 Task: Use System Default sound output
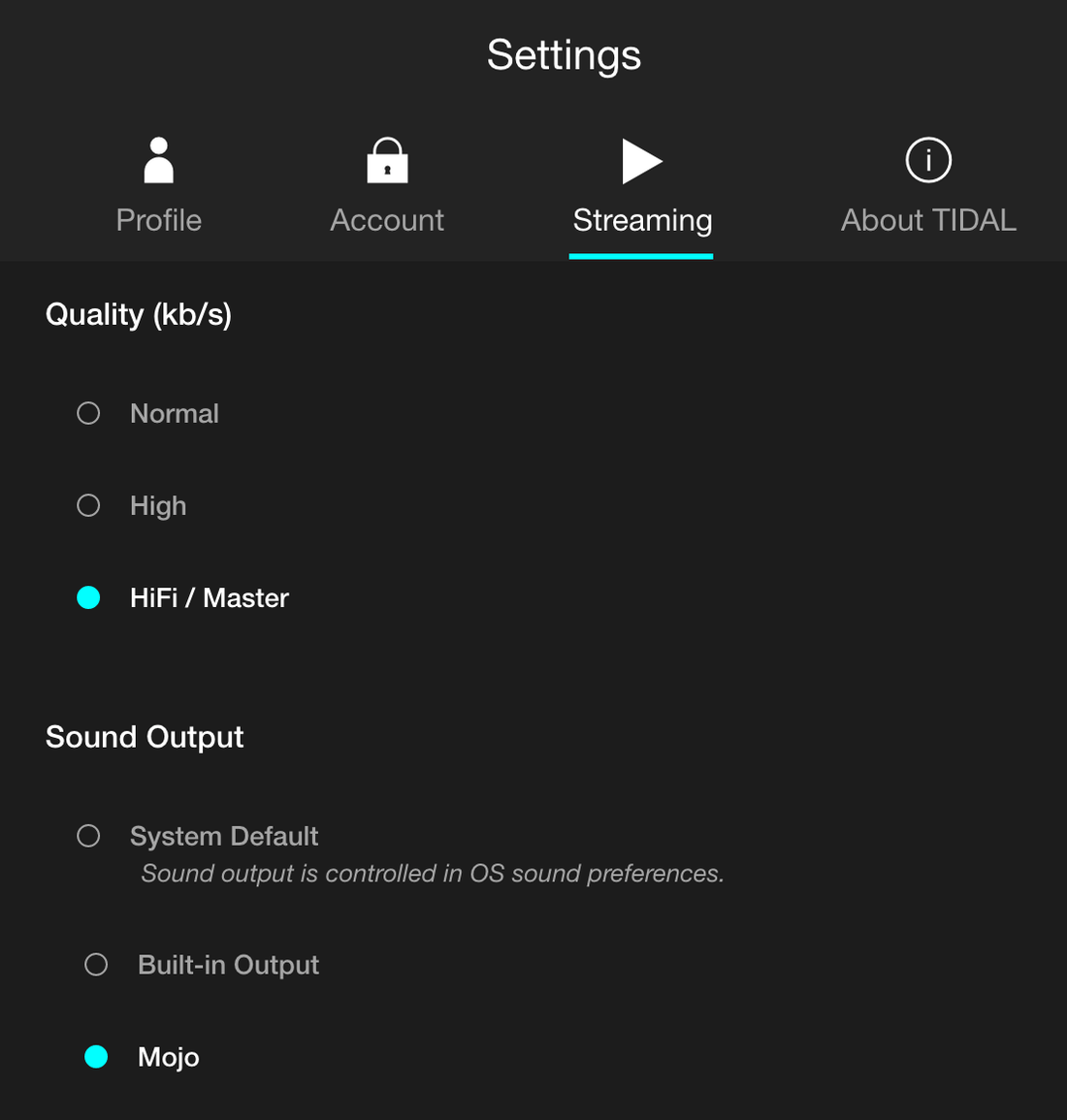click(x=88, y=837)
